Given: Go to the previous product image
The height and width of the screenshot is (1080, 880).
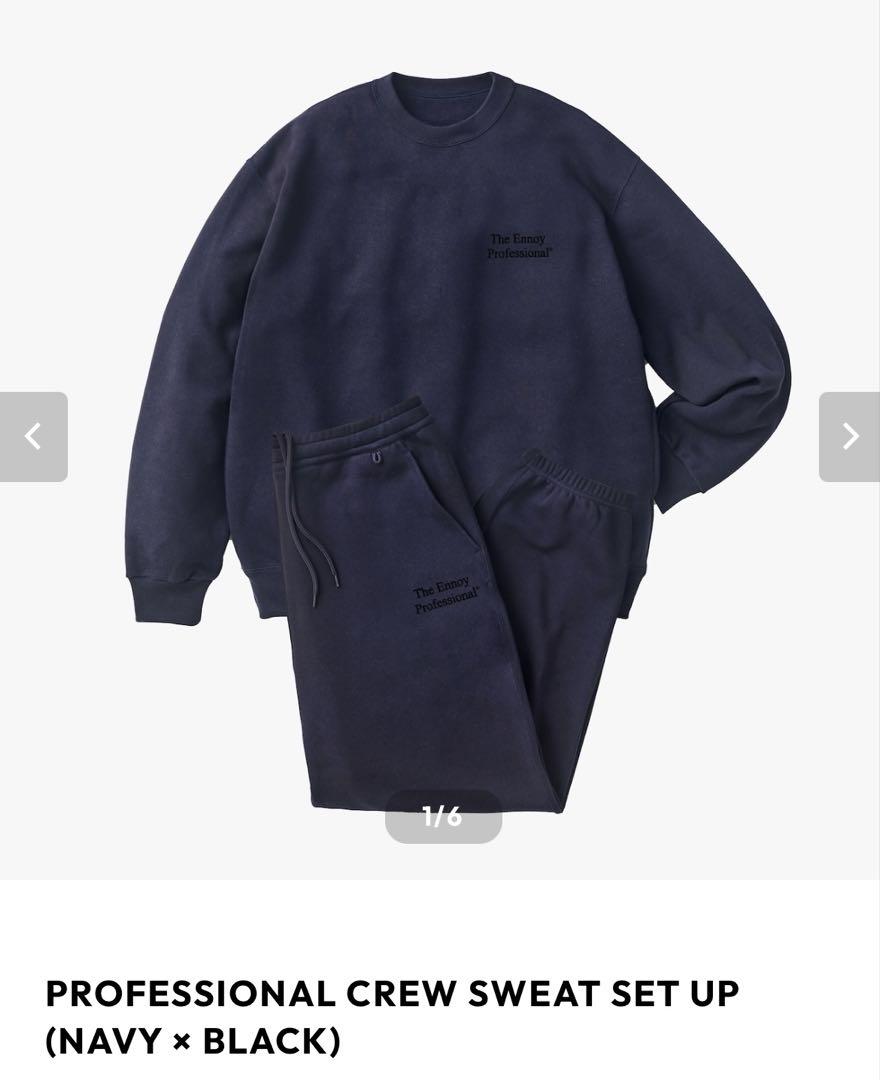Looking at the screenshot, I should click(x=33, y=437).
